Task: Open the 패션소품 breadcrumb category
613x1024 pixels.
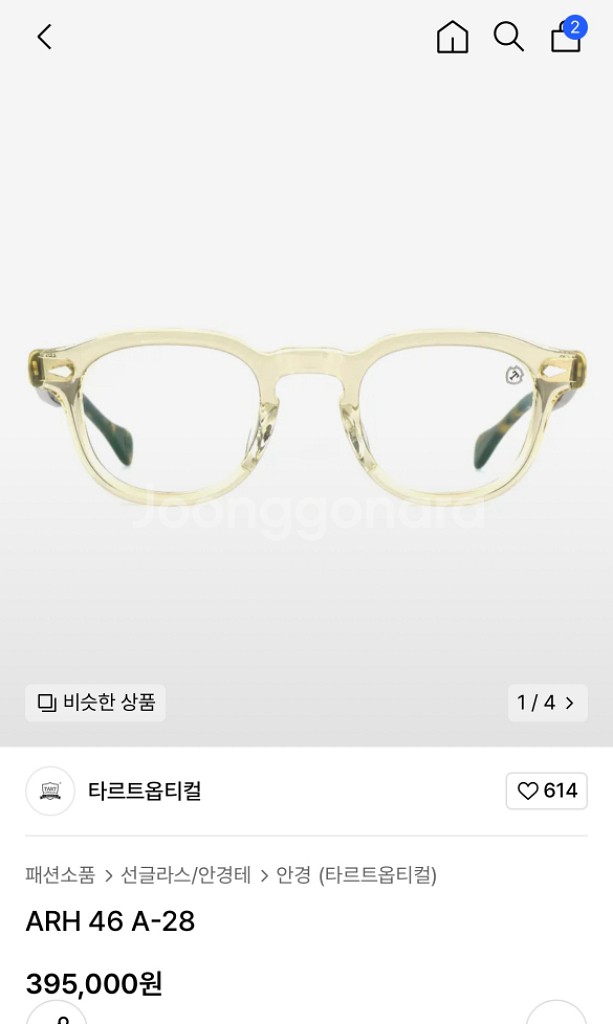Action: pos(60,874)
